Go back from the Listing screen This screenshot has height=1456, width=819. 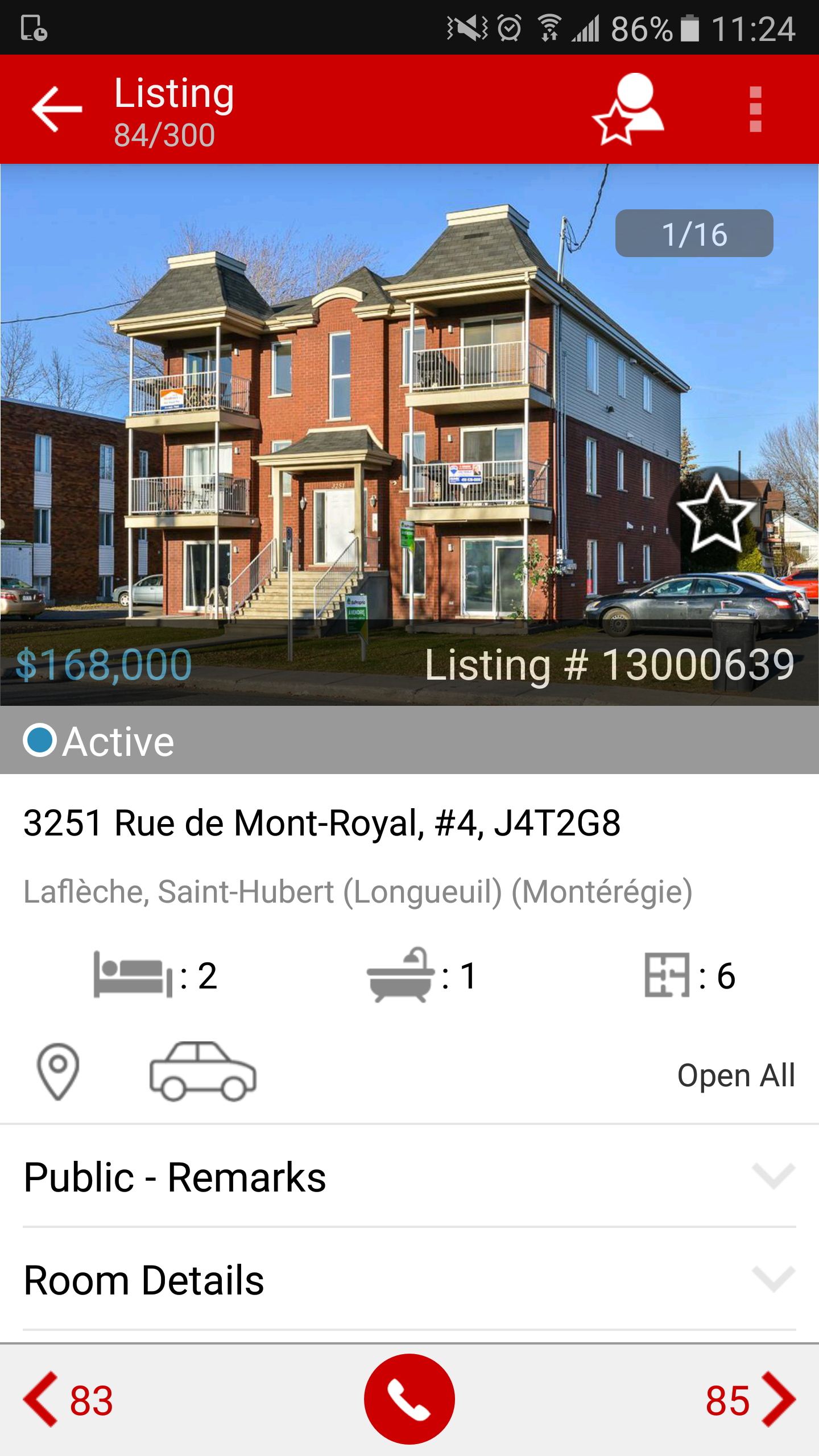tap(57, 109)
